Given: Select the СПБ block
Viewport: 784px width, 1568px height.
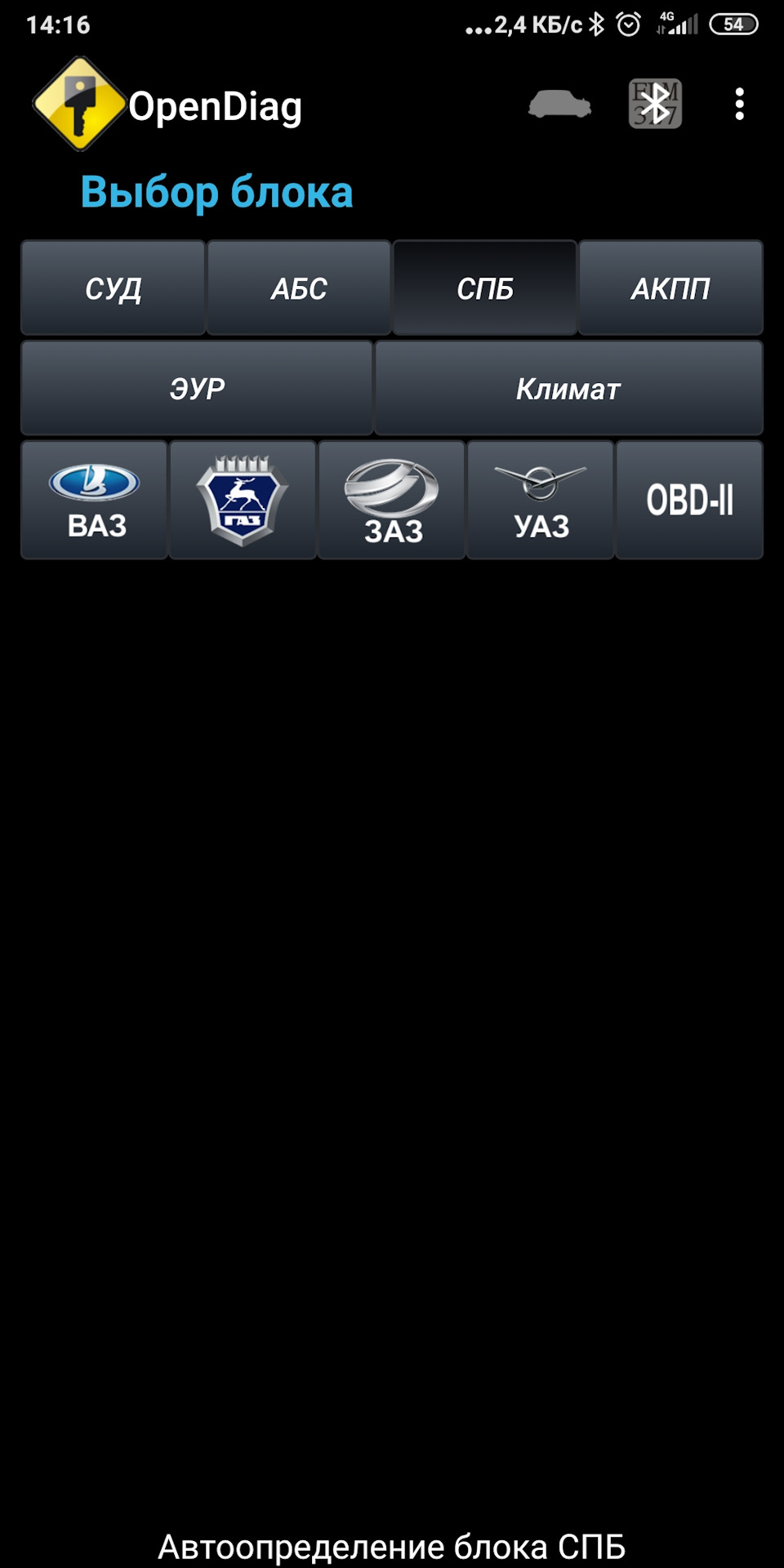Looking at the screenshot, I should pyautogui.click(x=485, y=287).
